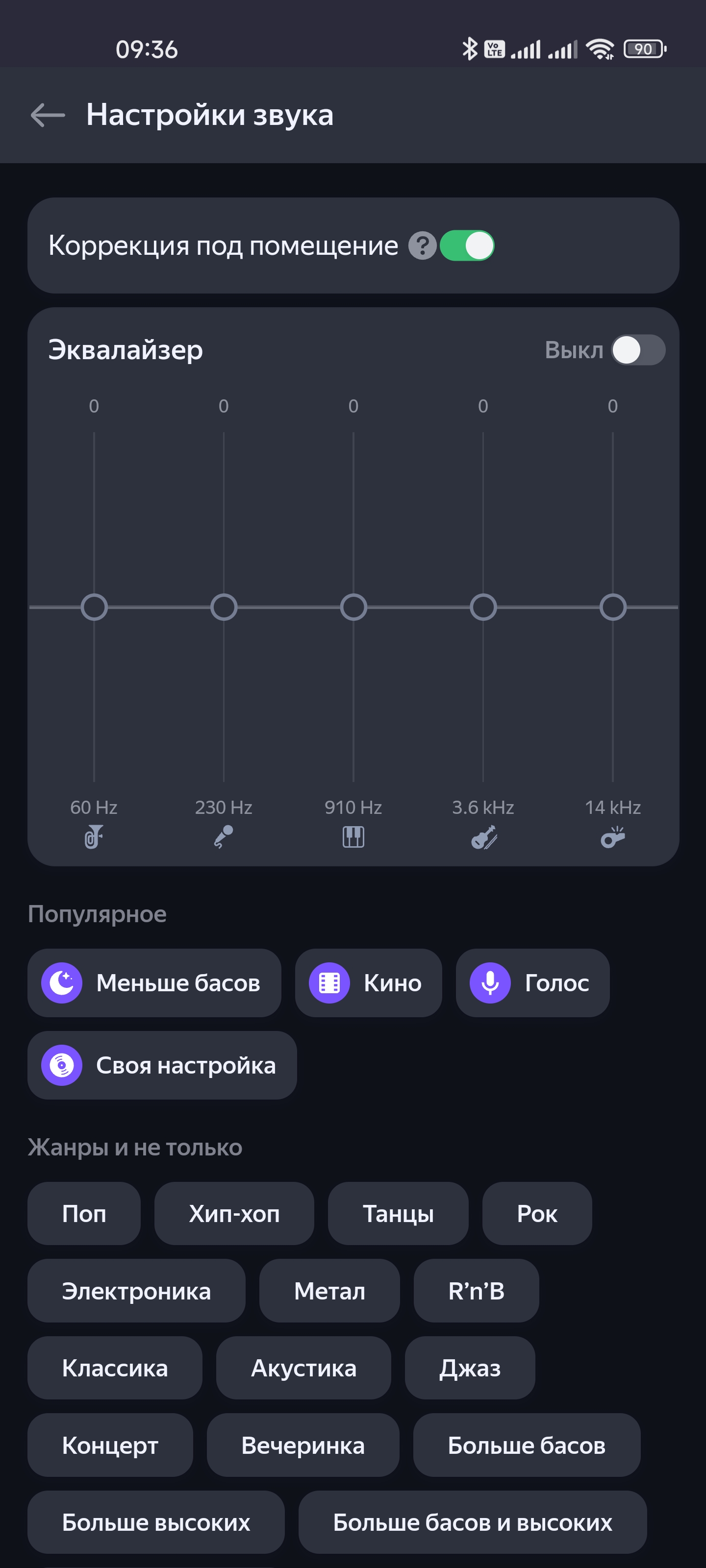
Task: Choose the Кино preset
Action: [368, 983]
